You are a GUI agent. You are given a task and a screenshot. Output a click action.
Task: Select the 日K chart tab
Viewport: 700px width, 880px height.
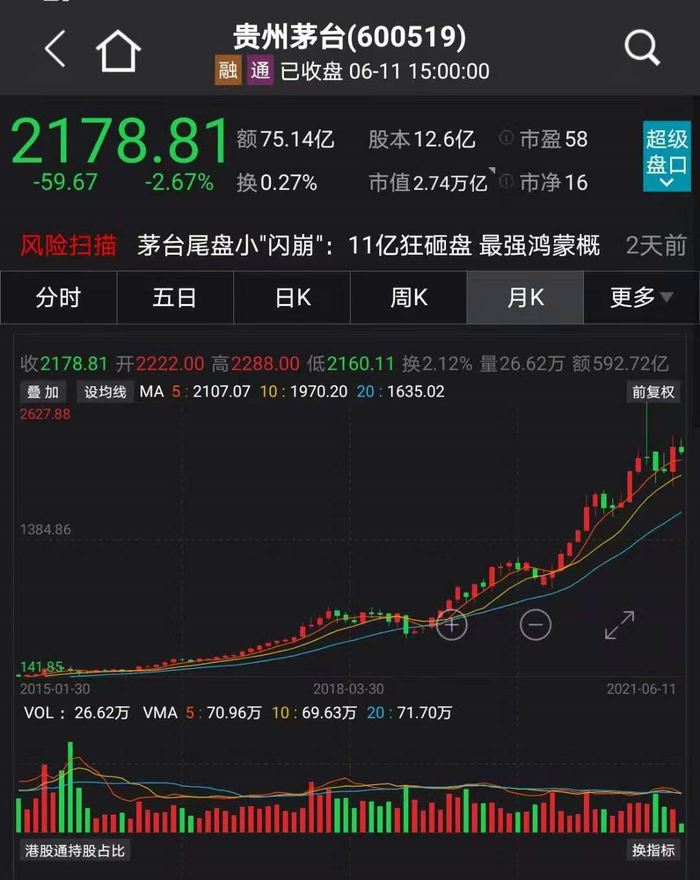tap(292, 297)
